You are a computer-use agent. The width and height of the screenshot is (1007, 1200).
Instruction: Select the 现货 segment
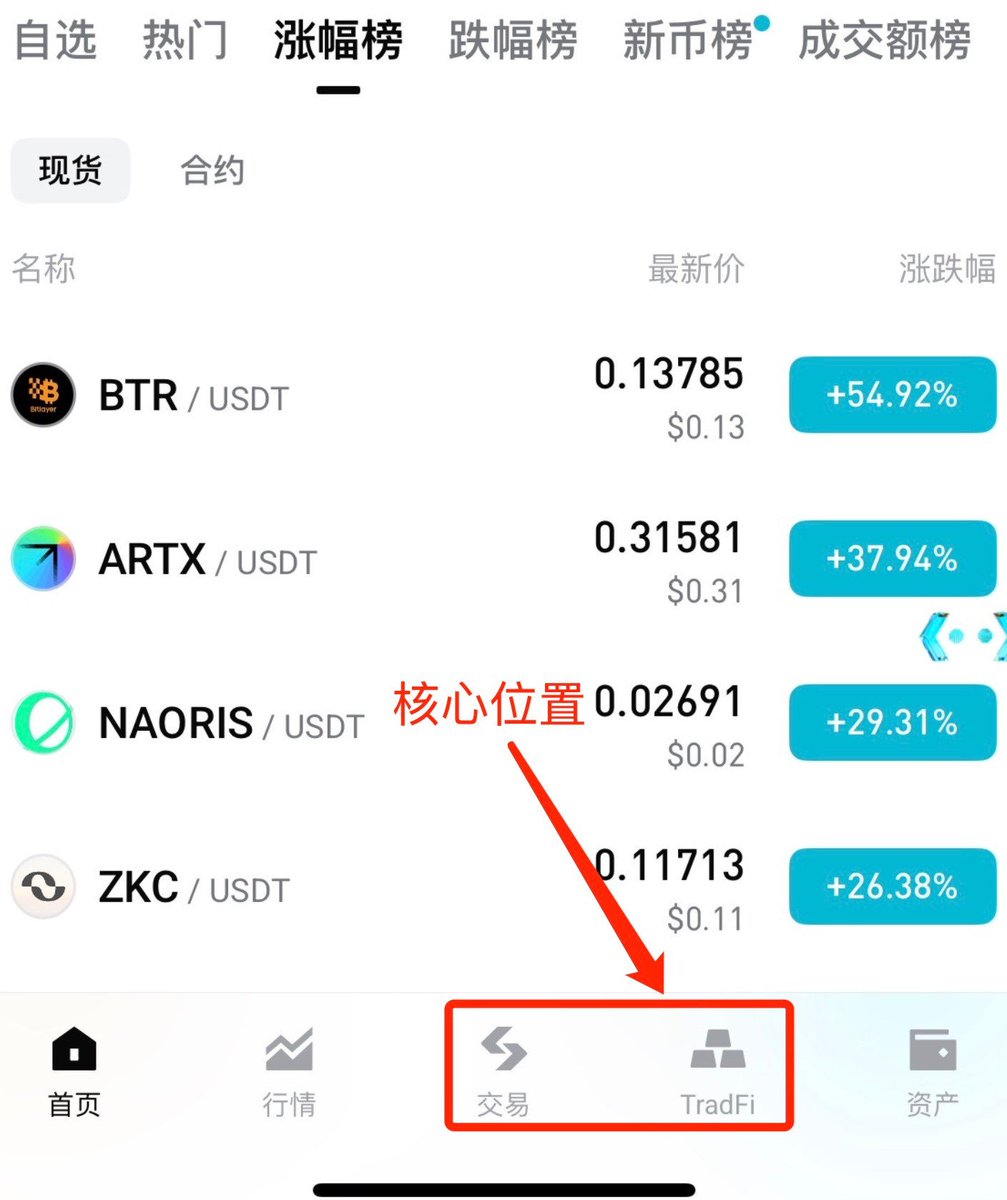pyautogui.click(x=70, y=171)
